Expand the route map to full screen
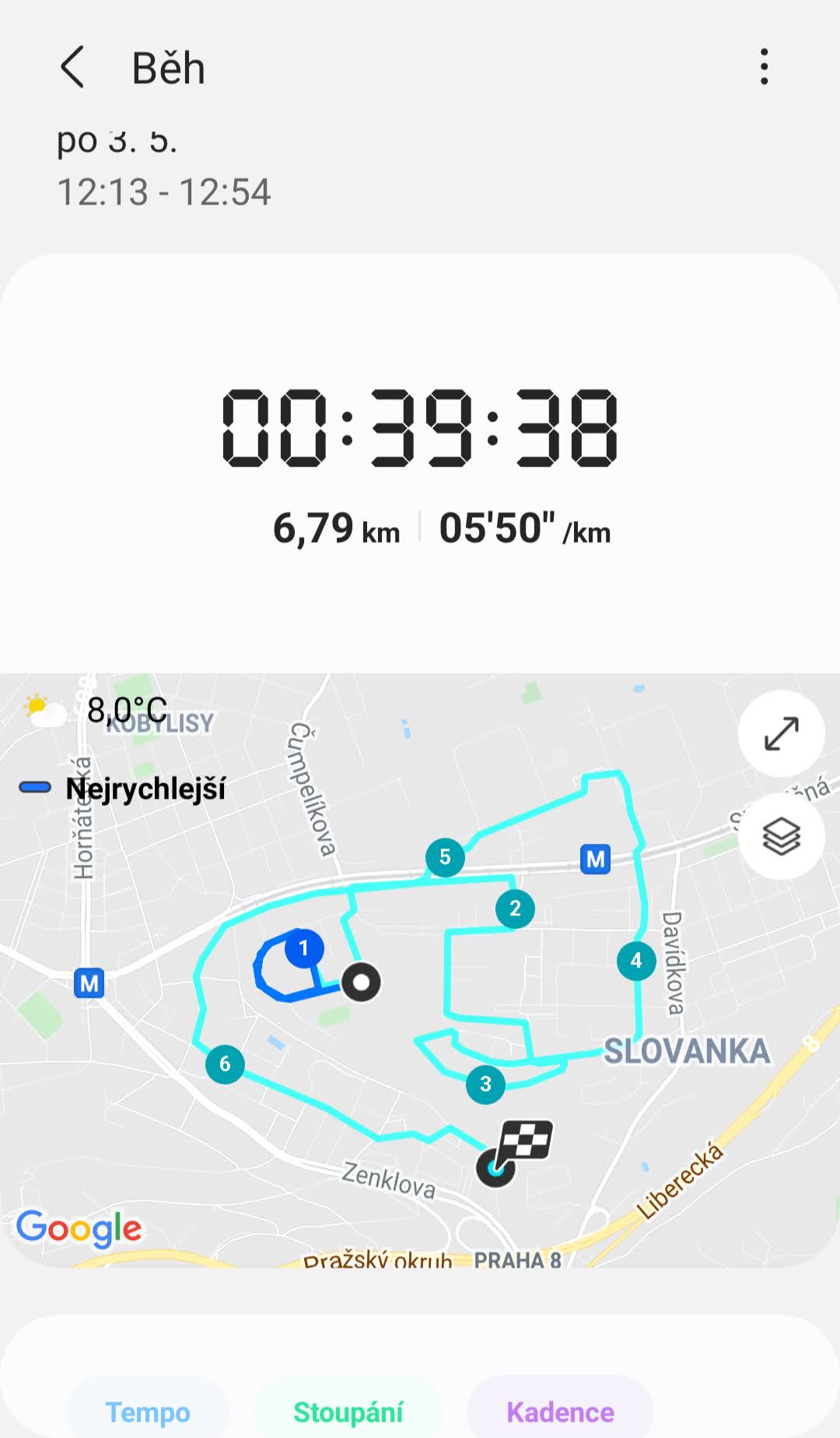 781,733
